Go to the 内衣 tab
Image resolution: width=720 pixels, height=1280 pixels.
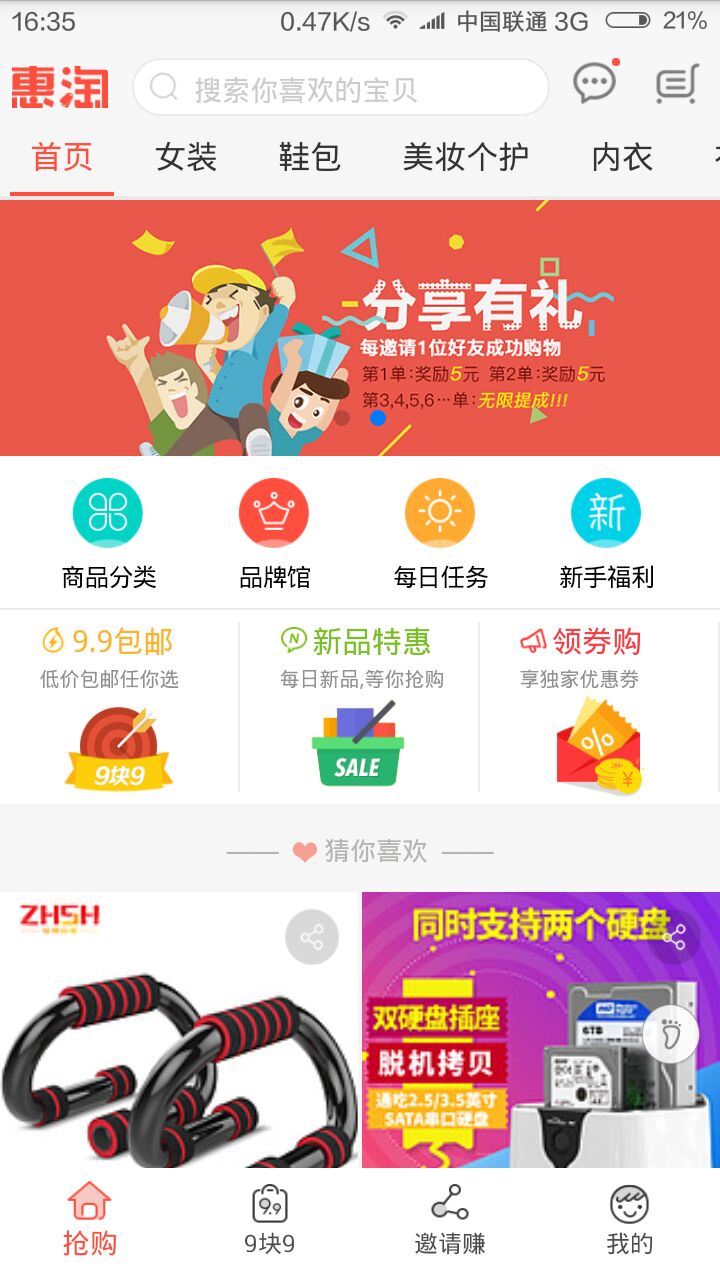(622, 157)
